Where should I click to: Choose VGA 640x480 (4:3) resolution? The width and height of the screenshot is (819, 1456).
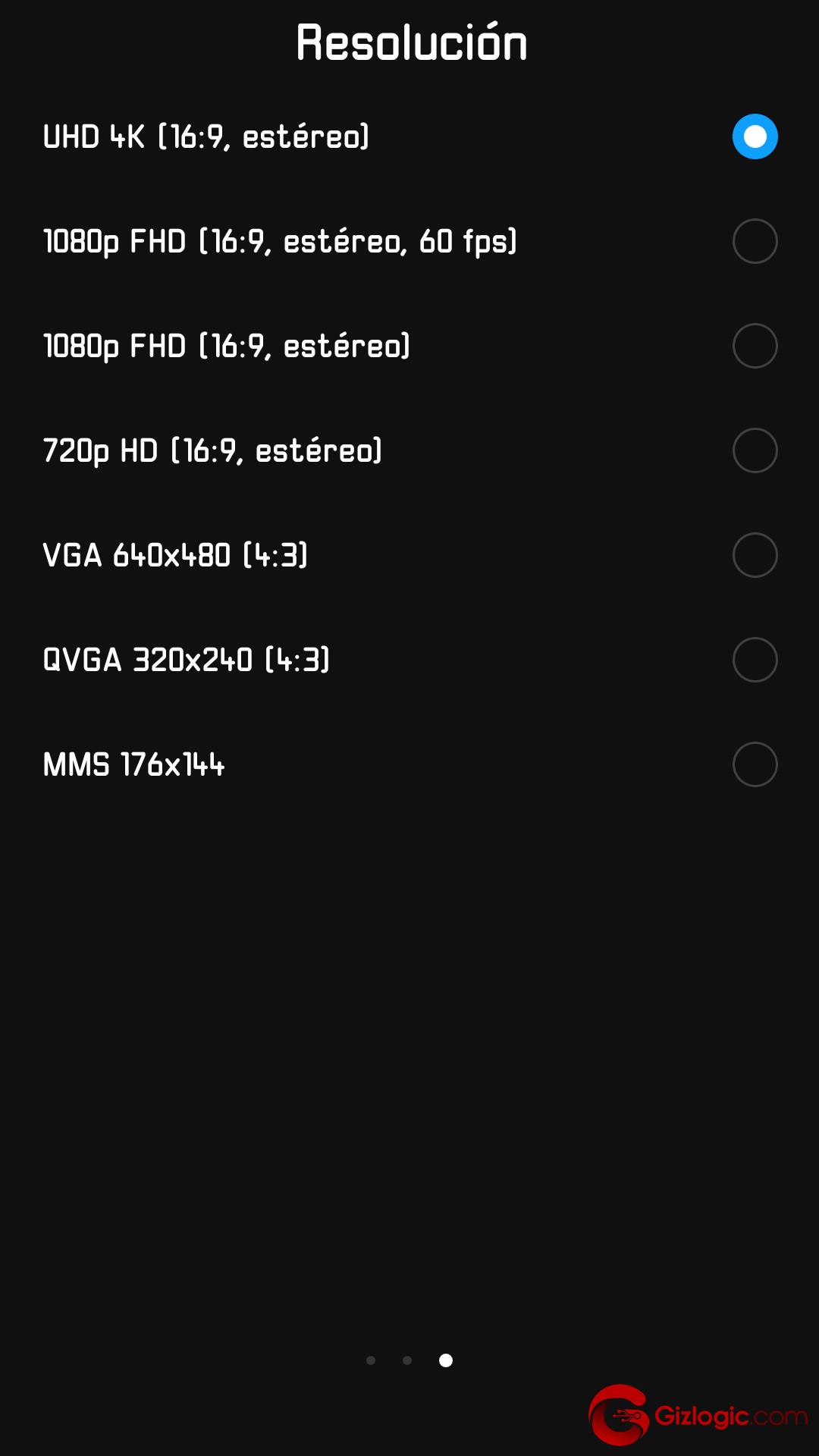[409, 555]
